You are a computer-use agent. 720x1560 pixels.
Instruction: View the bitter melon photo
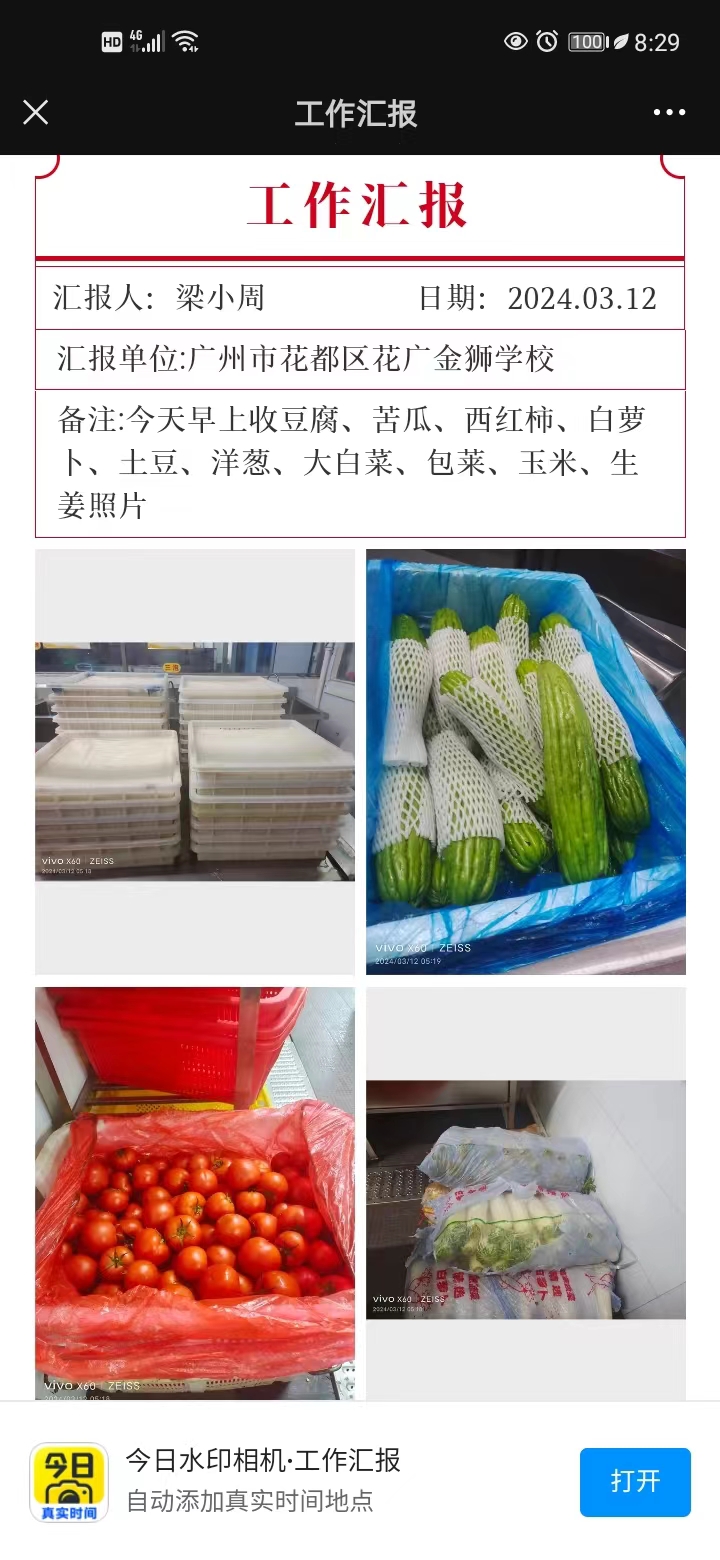coord(525,761)
